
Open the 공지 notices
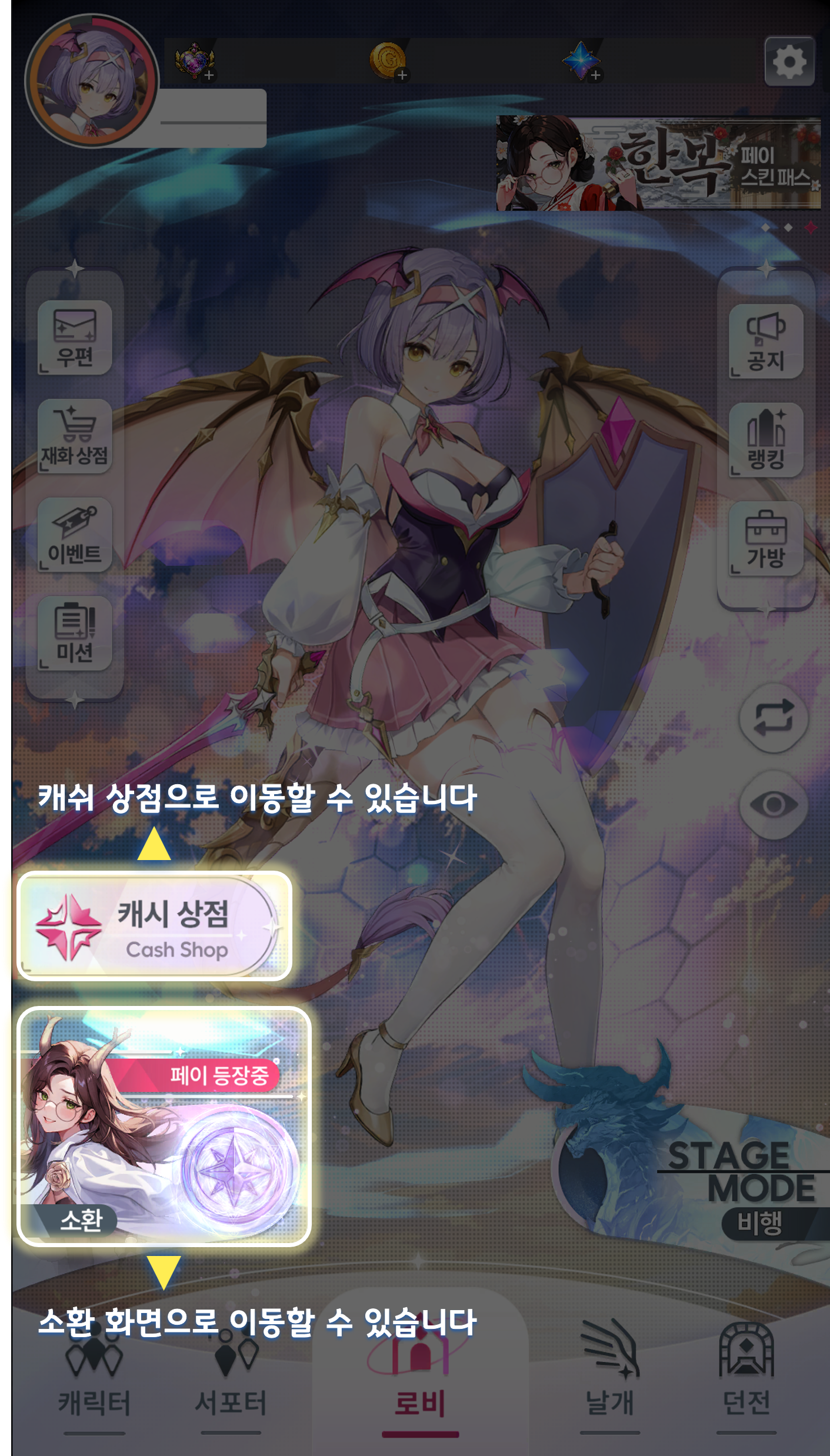click(x=766, y=342)
